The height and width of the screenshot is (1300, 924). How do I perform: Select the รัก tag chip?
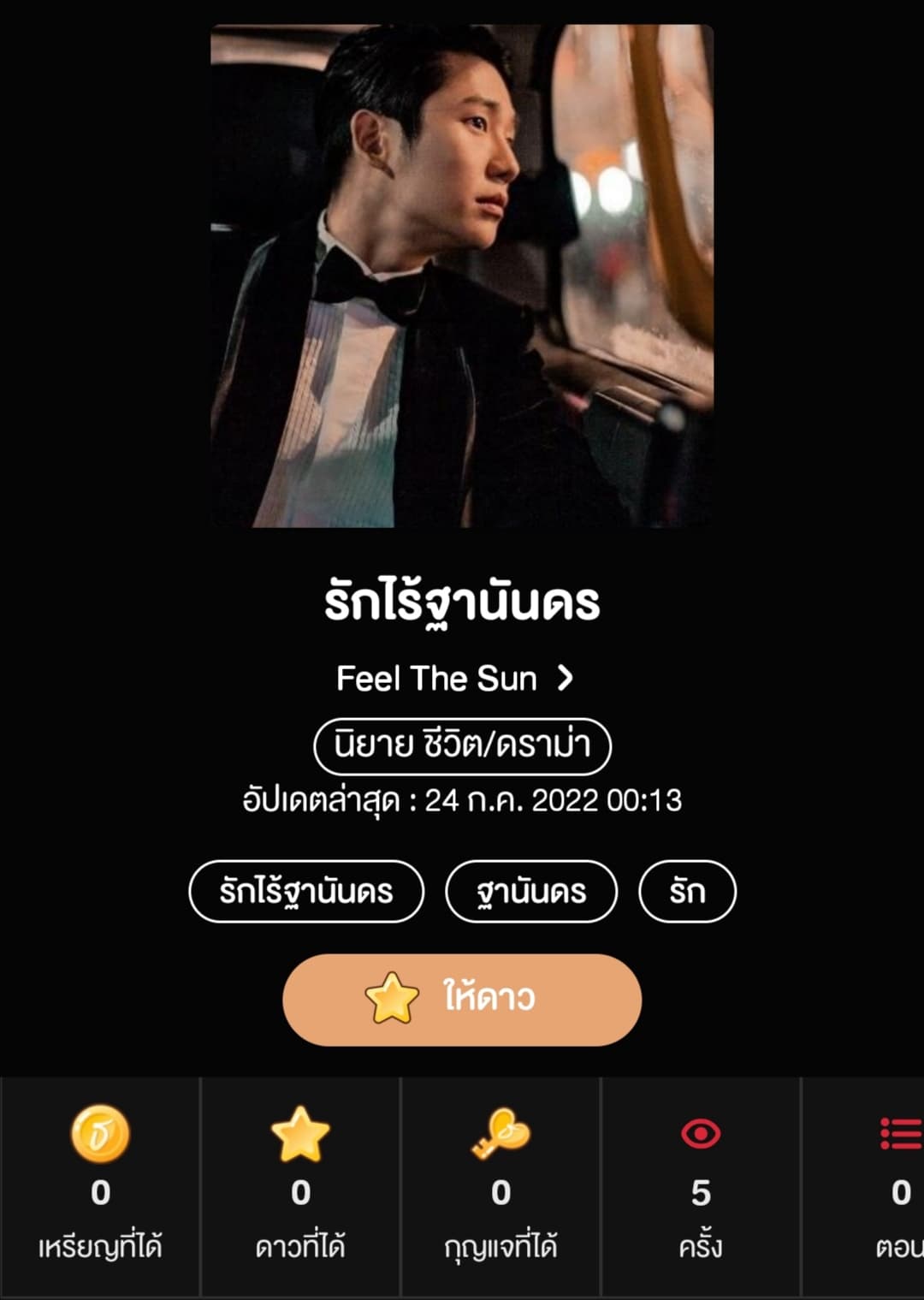pos(687,892)
